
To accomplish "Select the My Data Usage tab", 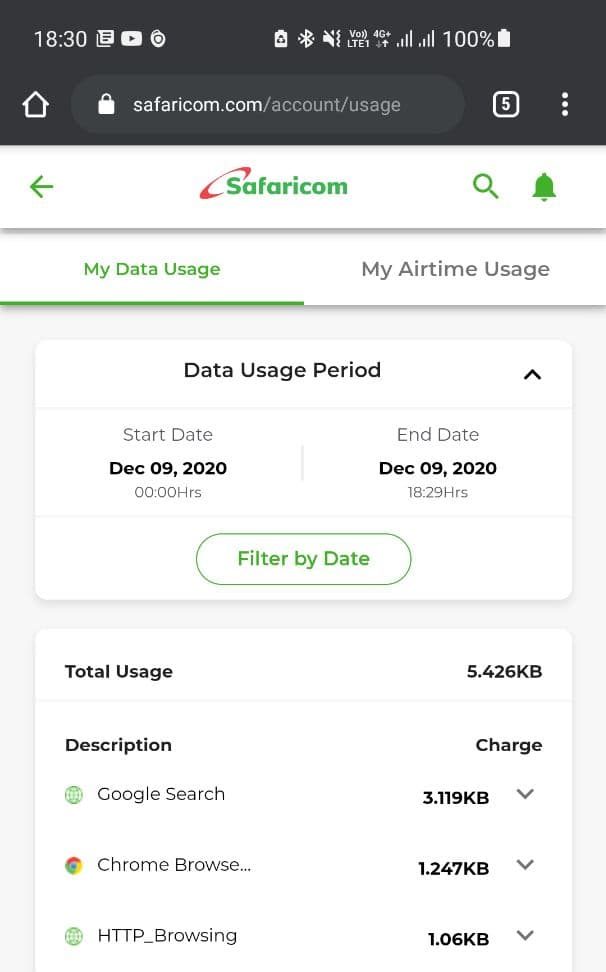I will point(152,269).
